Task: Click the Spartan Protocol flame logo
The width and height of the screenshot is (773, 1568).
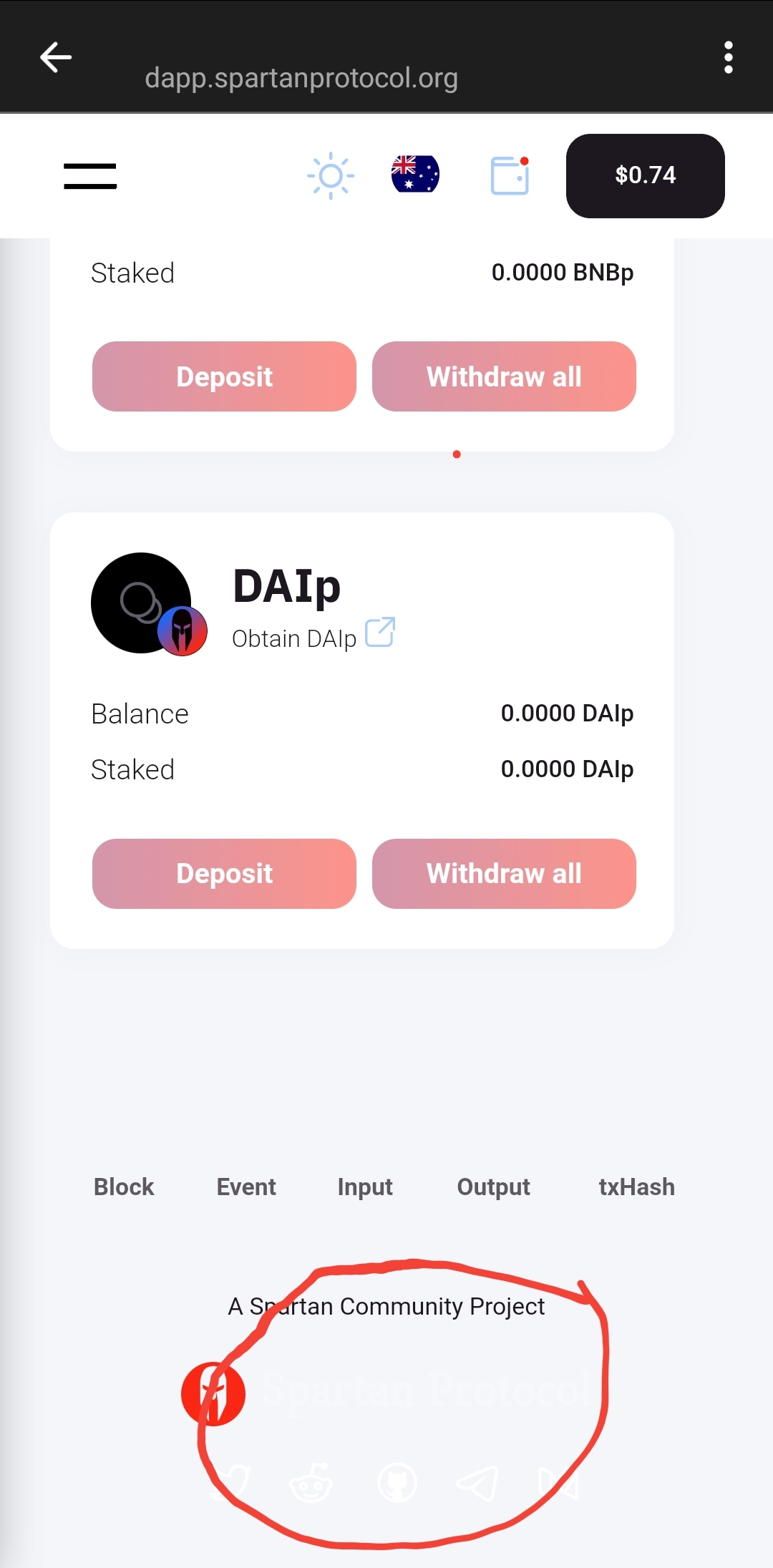Action: [x=213, y=1392]
